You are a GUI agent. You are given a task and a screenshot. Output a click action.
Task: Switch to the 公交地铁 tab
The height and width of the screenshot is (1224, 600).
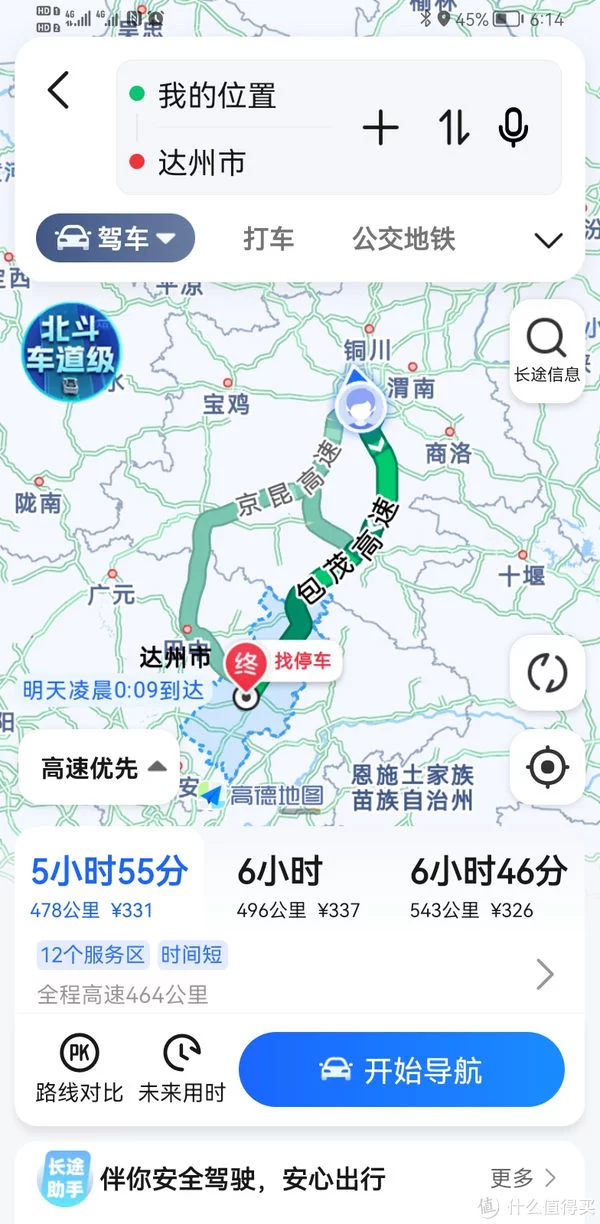(x=404, y=239)
